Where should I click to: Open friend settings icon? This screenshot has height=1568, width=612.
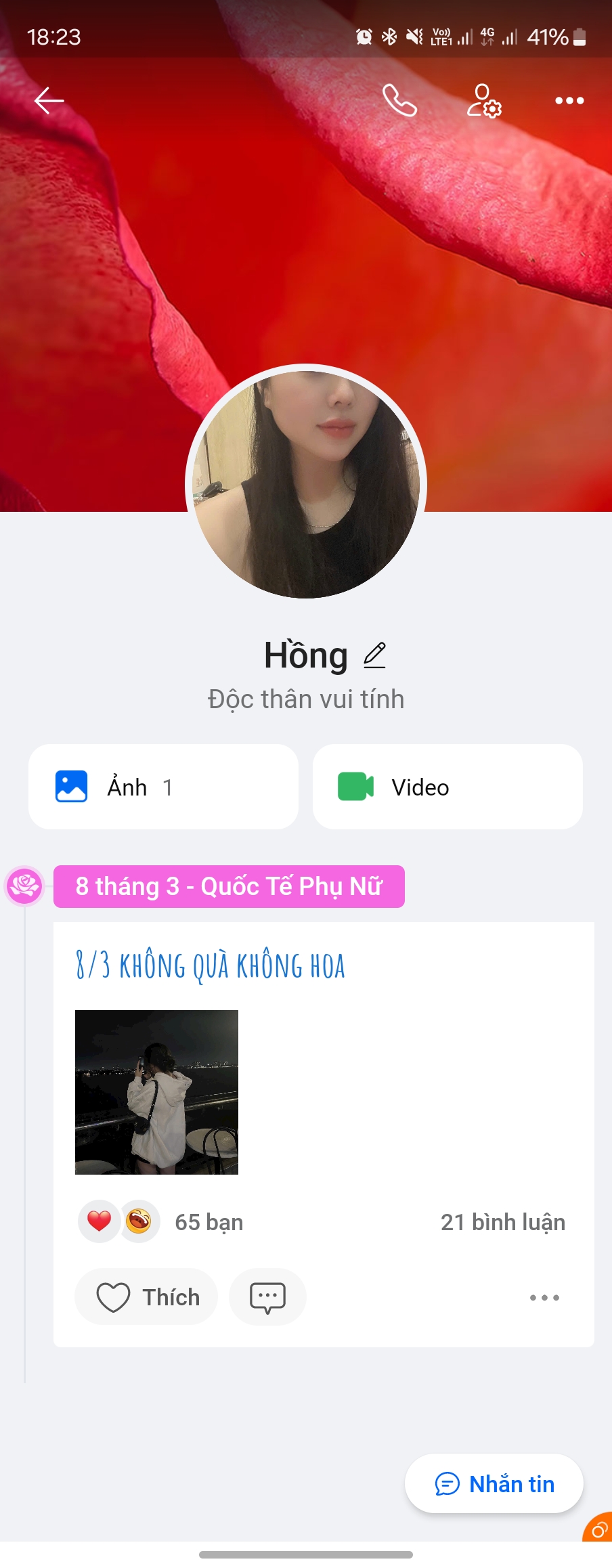click(484, 101)
